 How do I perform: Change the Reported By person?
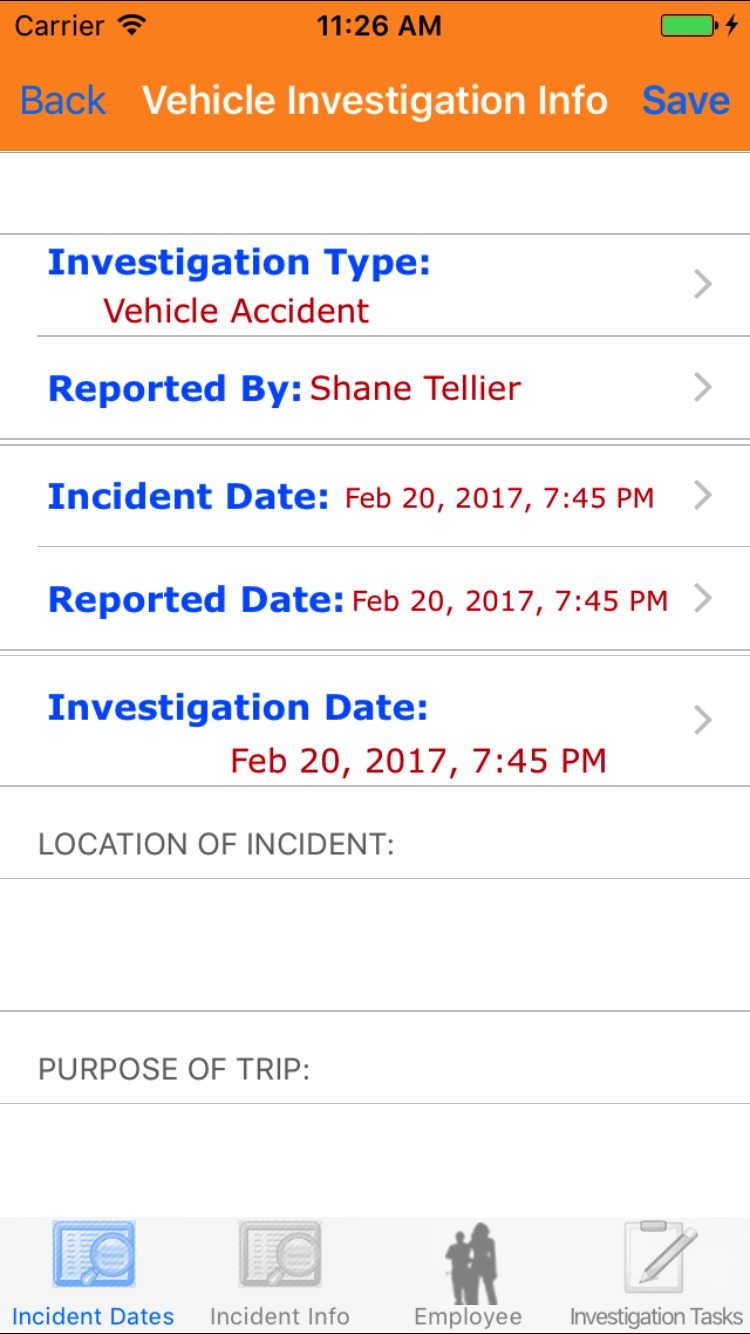(x=375, y=388)
